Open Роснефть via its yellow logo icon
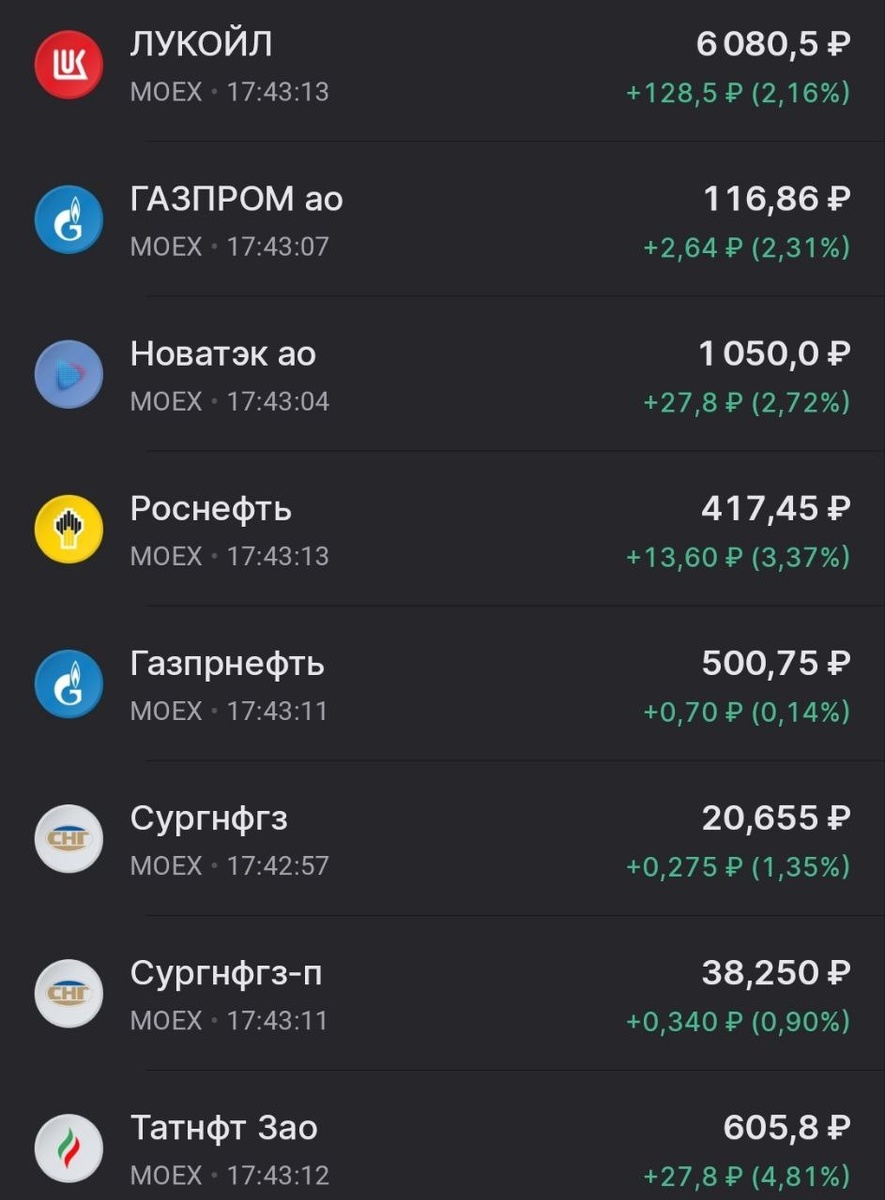The image size is (885, 1200). pyautogui.click(x=68, y=529)
